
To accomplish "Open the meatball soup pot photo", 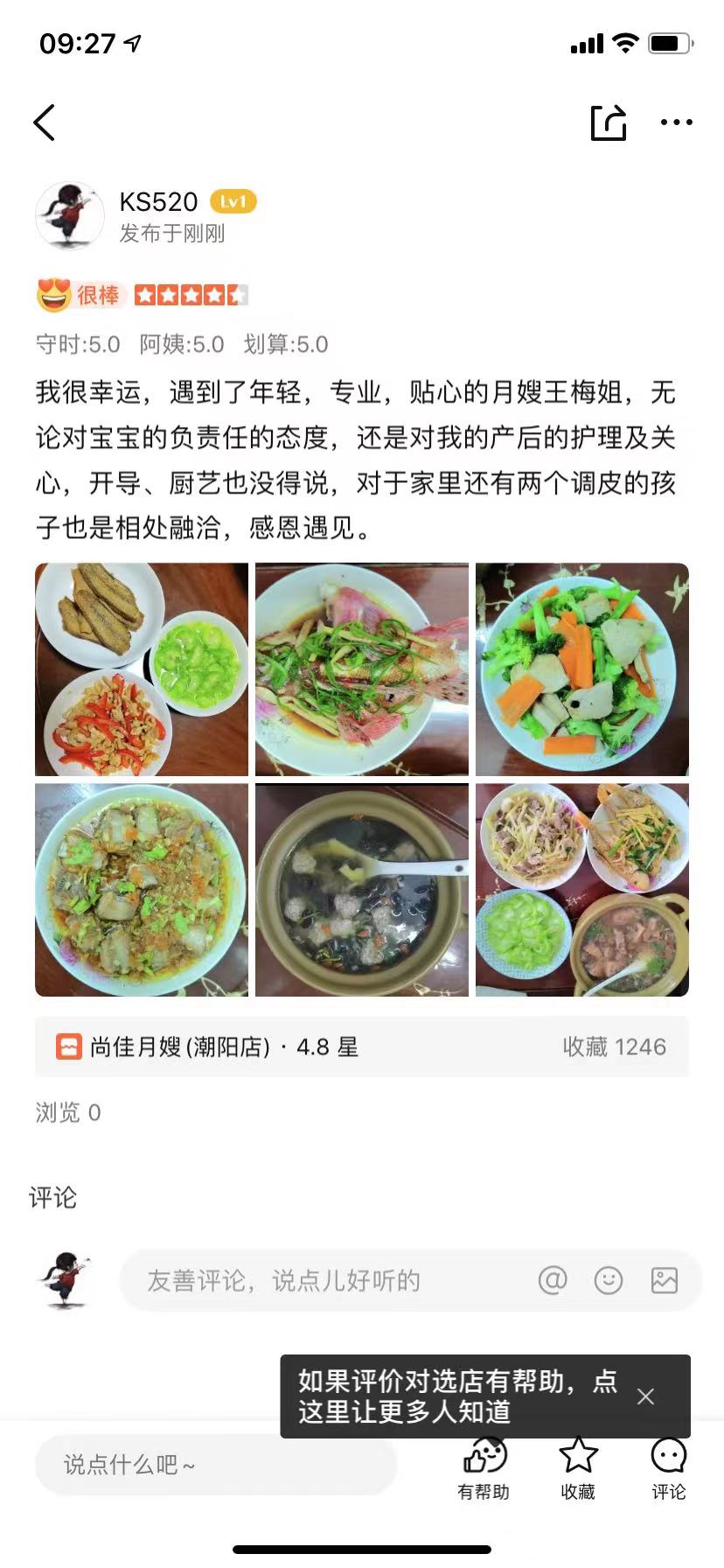I will (x=362, y=890).
